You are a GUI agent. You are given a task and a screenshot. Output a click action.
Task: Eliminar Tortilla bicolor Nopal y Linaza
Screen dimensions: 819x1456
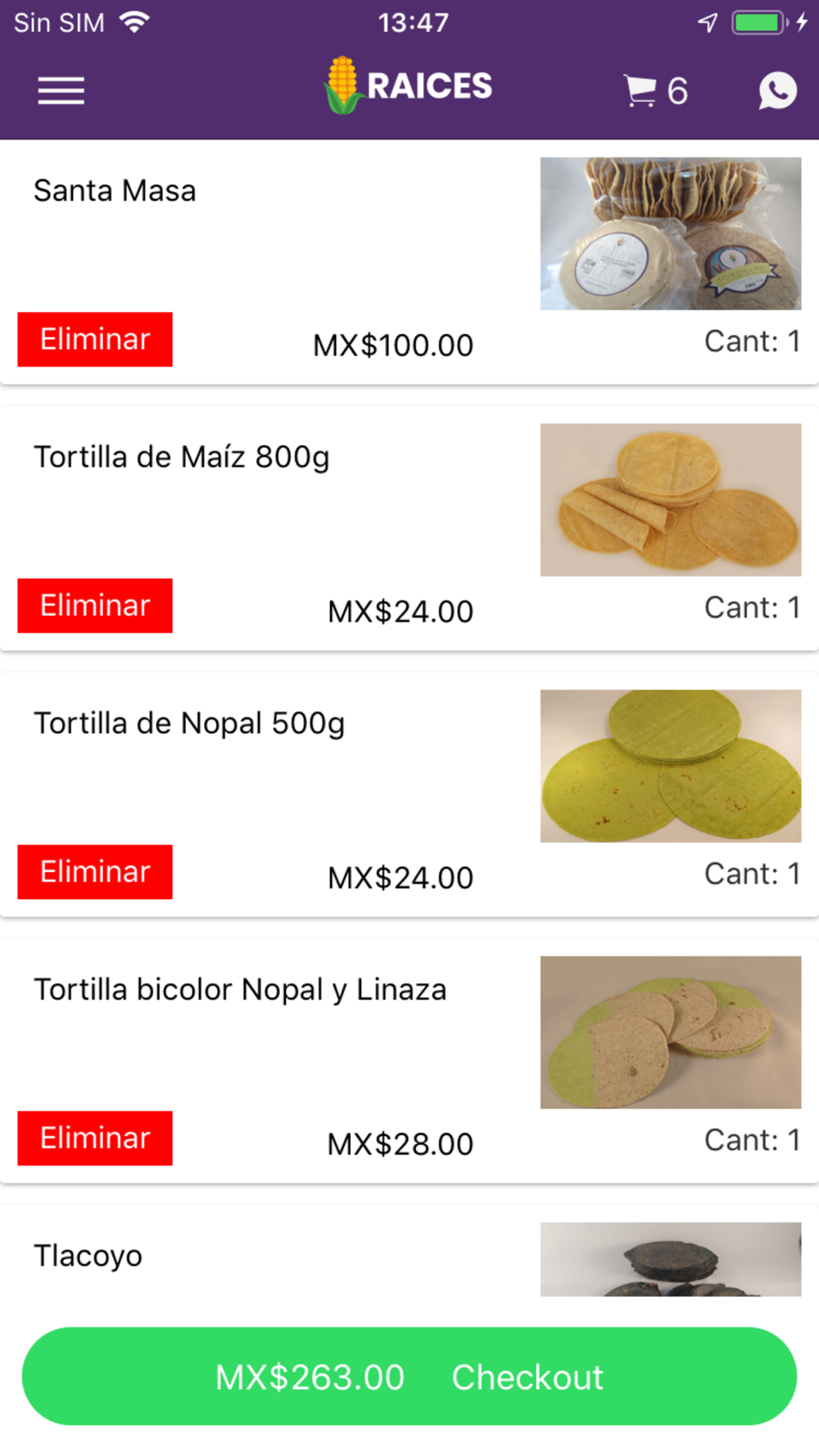(x=95, y=1138)
